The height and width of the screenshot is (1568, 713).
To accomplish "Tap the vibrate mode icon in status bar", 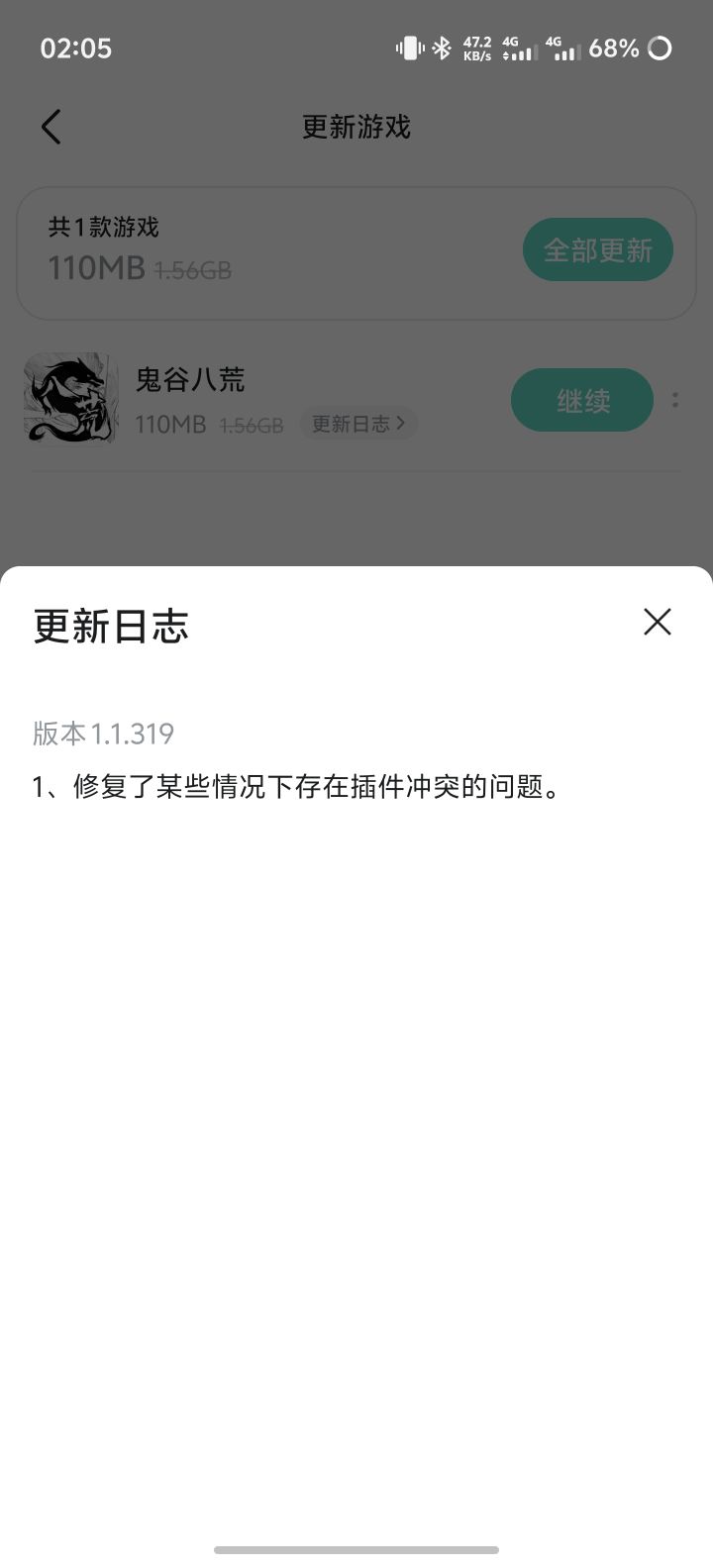I will tap(409, 48).
